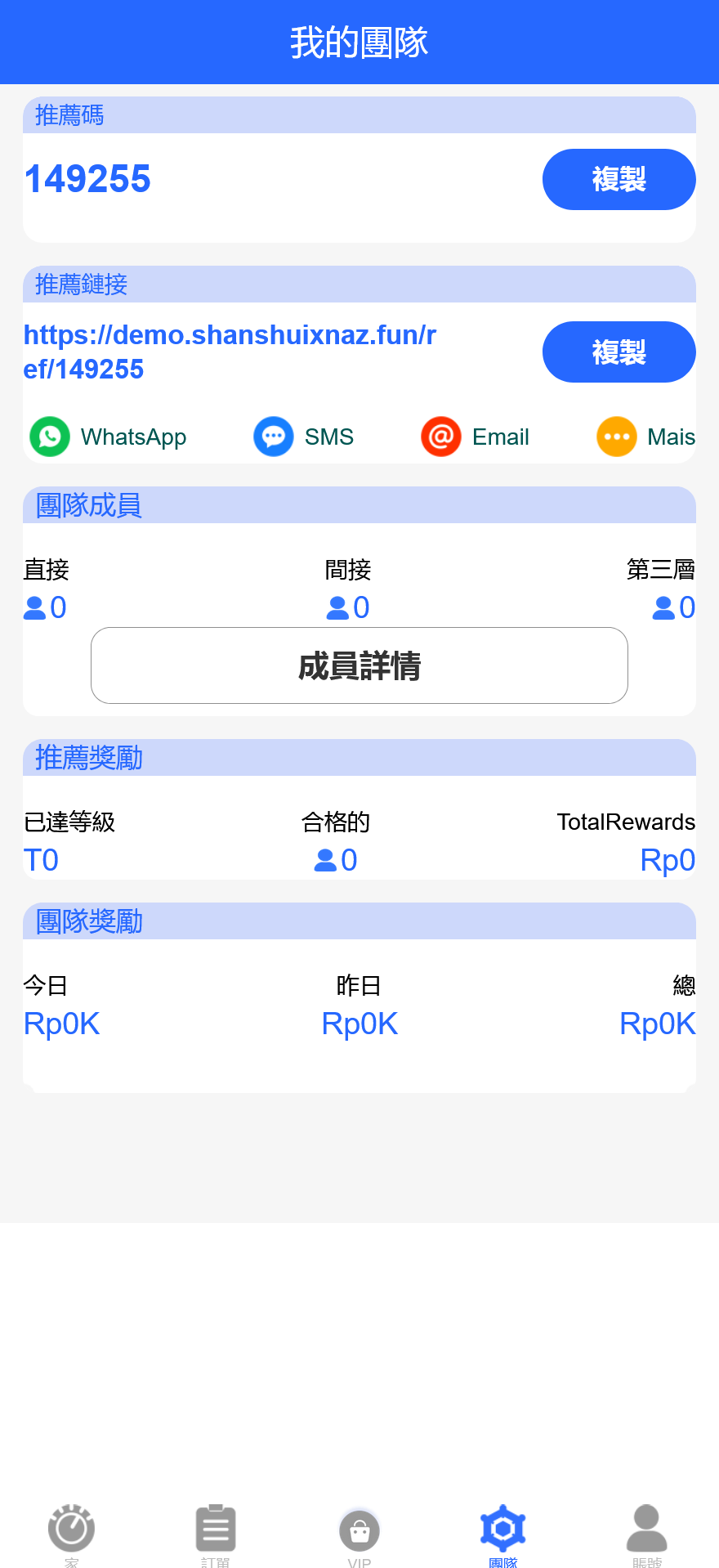Open the 家 home icon in bottom navigation
The height and width of the screenshot is (1568, 719).
[72, 1527]
